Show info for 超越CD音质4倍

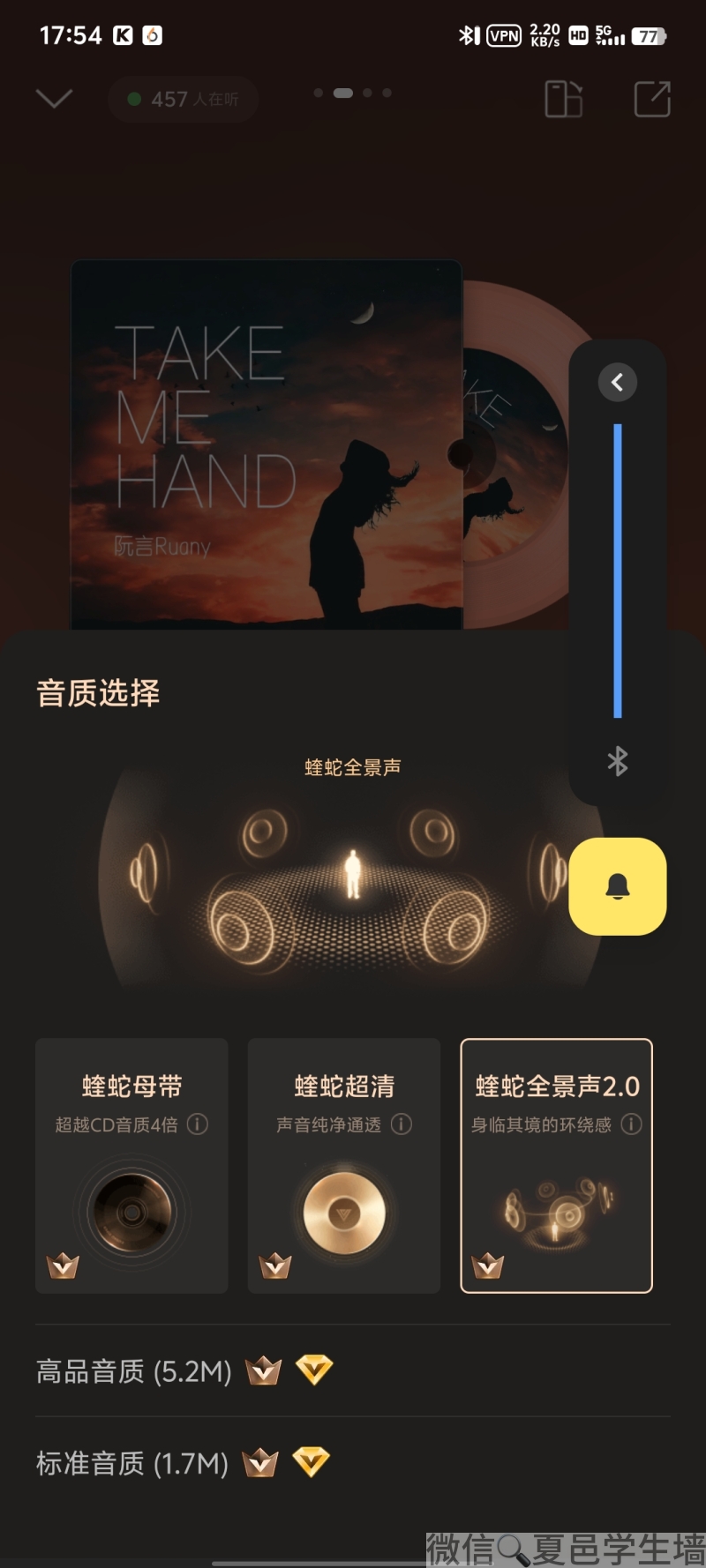pyautogui.click(x=199, y=1124)
